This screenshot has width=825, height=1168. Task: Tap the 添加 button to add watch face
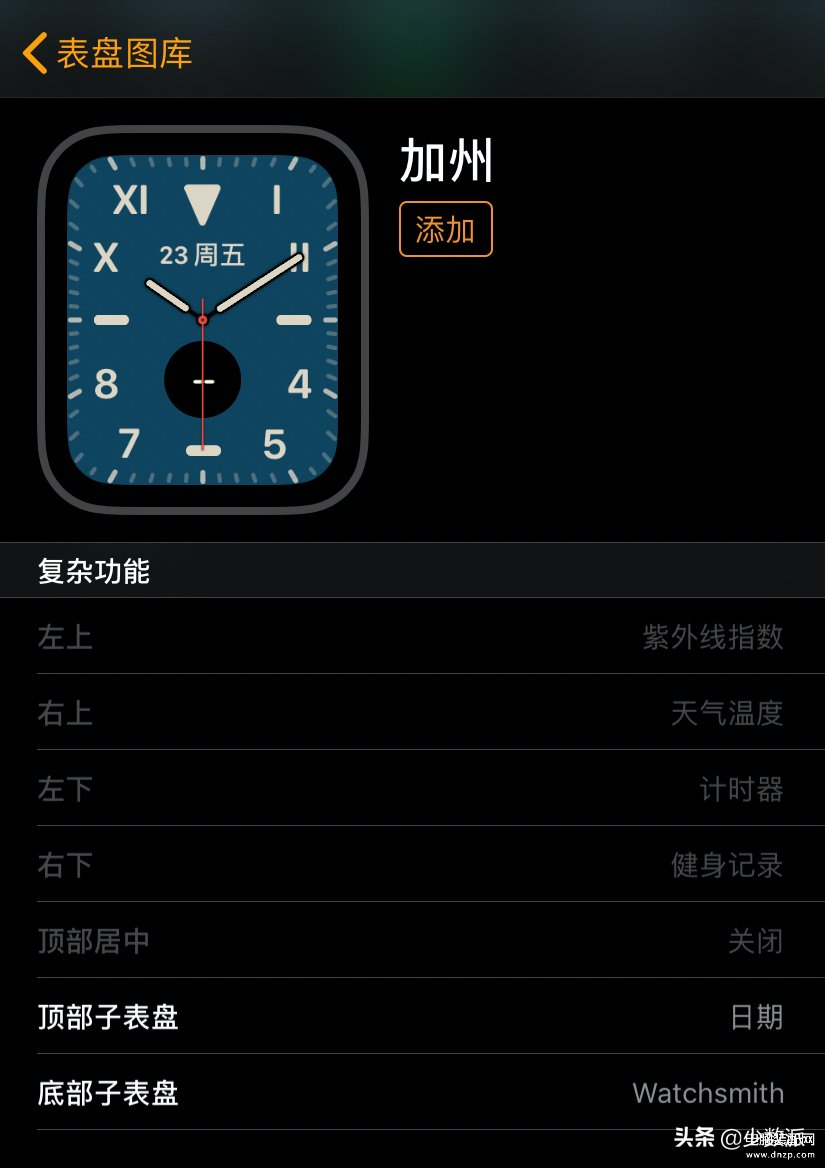(x=445, y=229)
